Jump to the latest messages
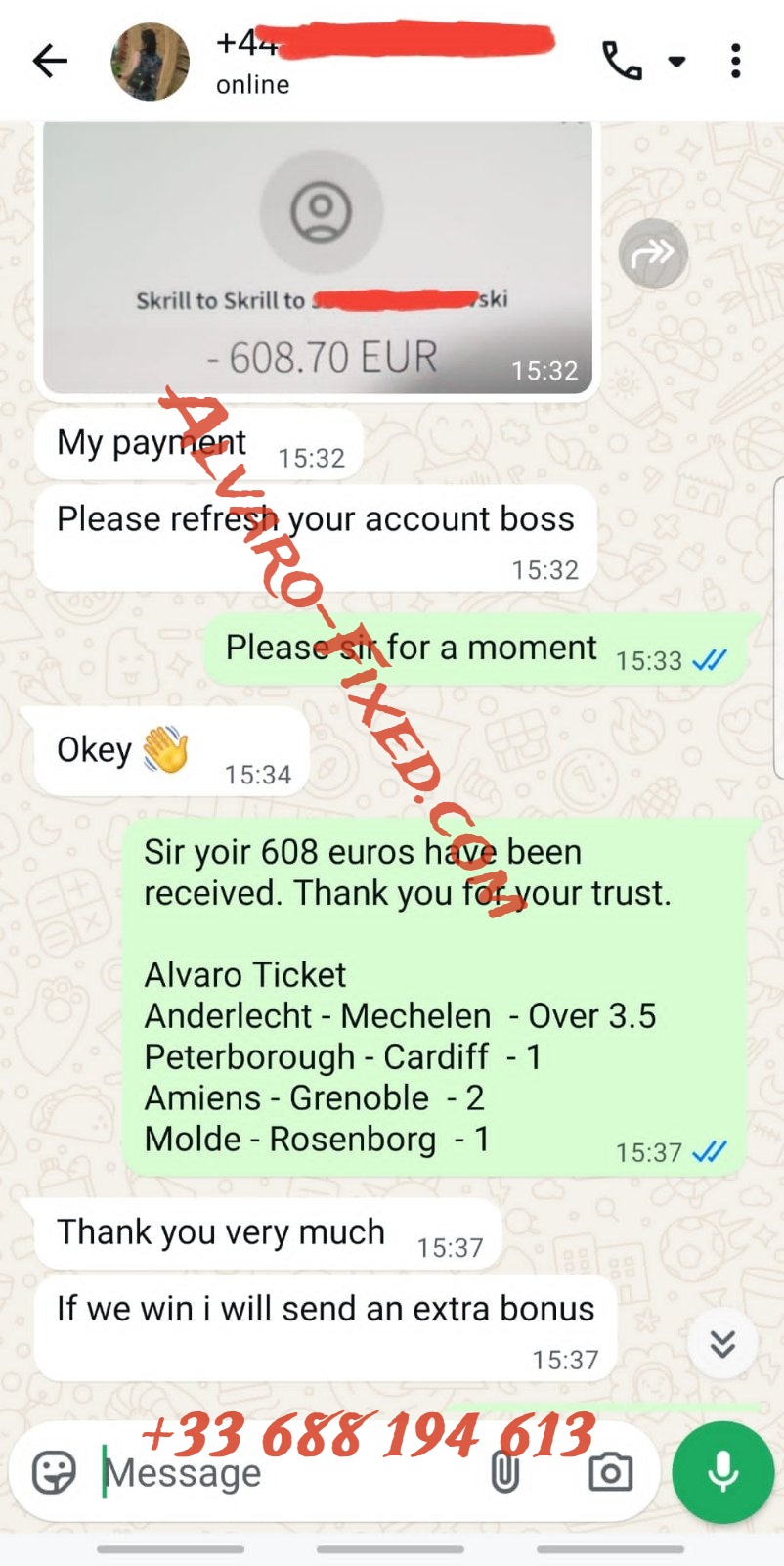This screenshot has height=1566, width=784. [x=722, y=1344]
